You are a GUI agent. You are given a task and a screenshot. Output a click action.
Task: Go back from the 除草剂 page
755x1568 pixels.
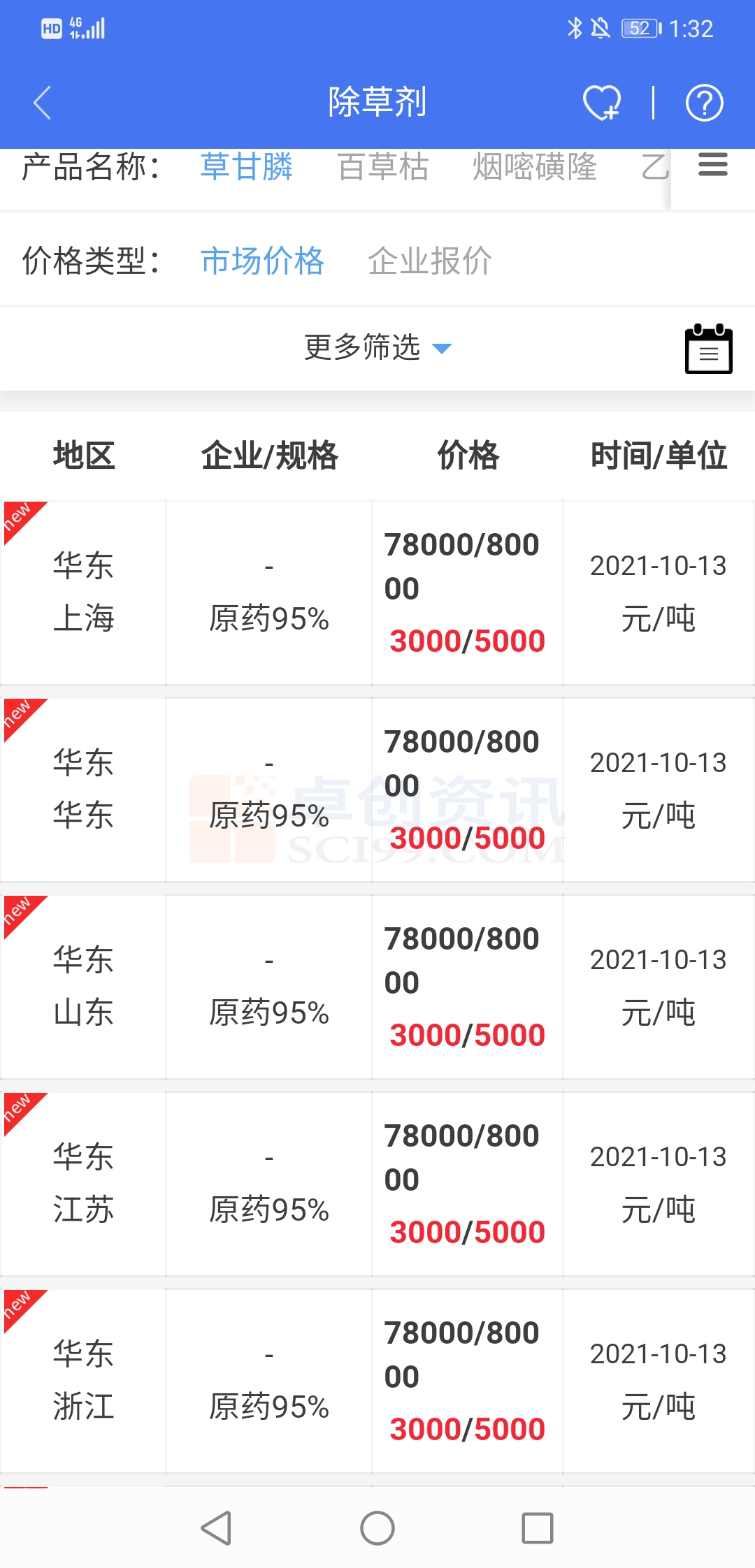(43, 103)
